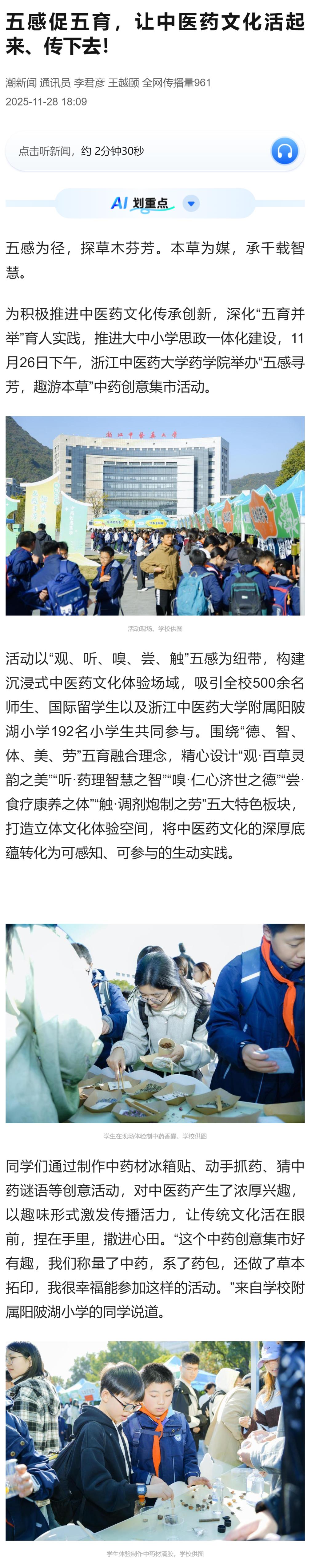This screenshot has height=1568, width=315.
Task: Play the news audio with the headphone button
Action: click(284, 151)
